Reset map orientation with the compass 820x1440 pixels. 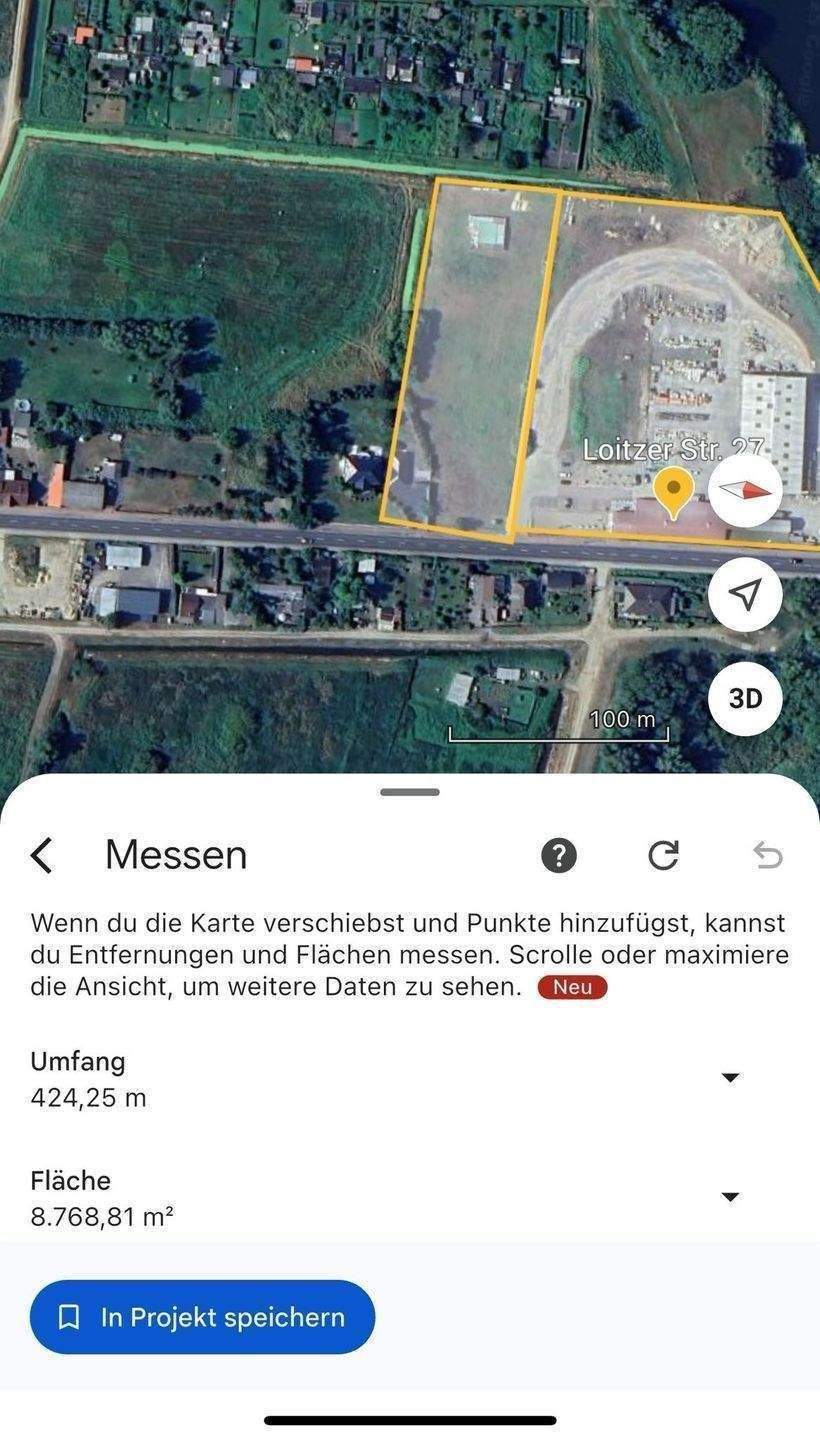pyautogui.click(x=745, y=490)
